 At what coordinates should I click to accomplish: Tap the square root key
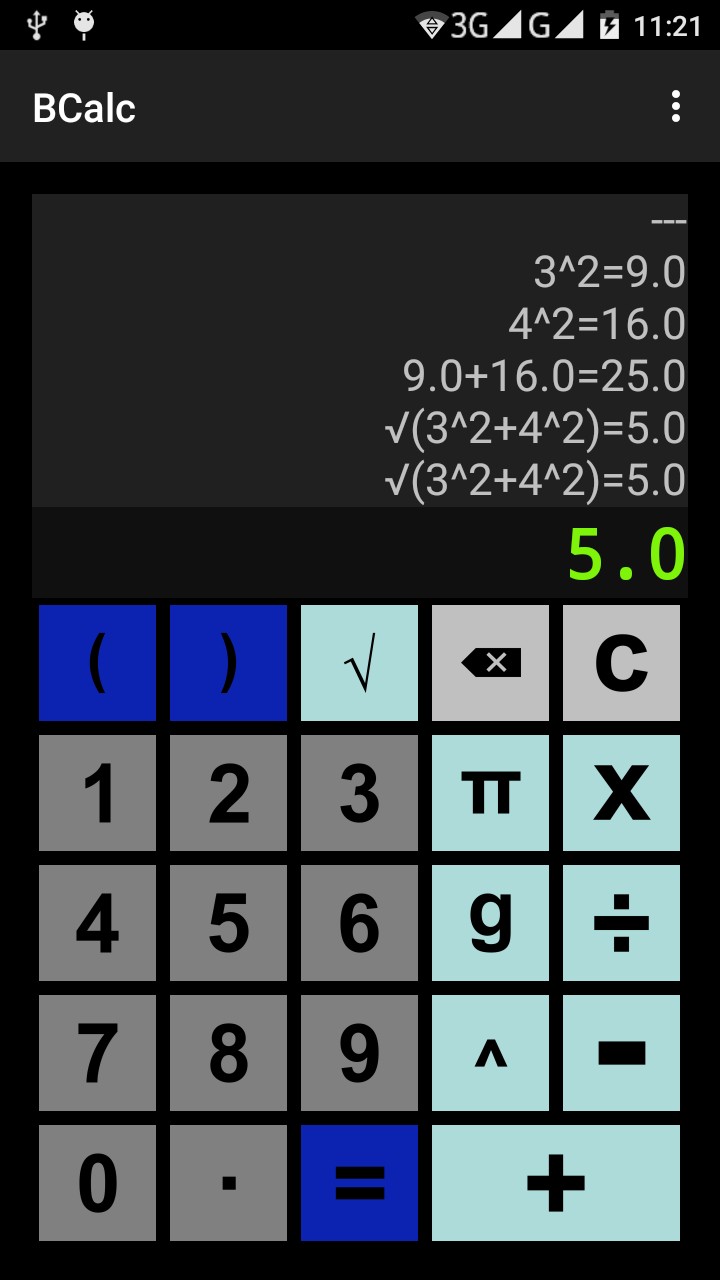pyautogui.click(x=359, y=662)
